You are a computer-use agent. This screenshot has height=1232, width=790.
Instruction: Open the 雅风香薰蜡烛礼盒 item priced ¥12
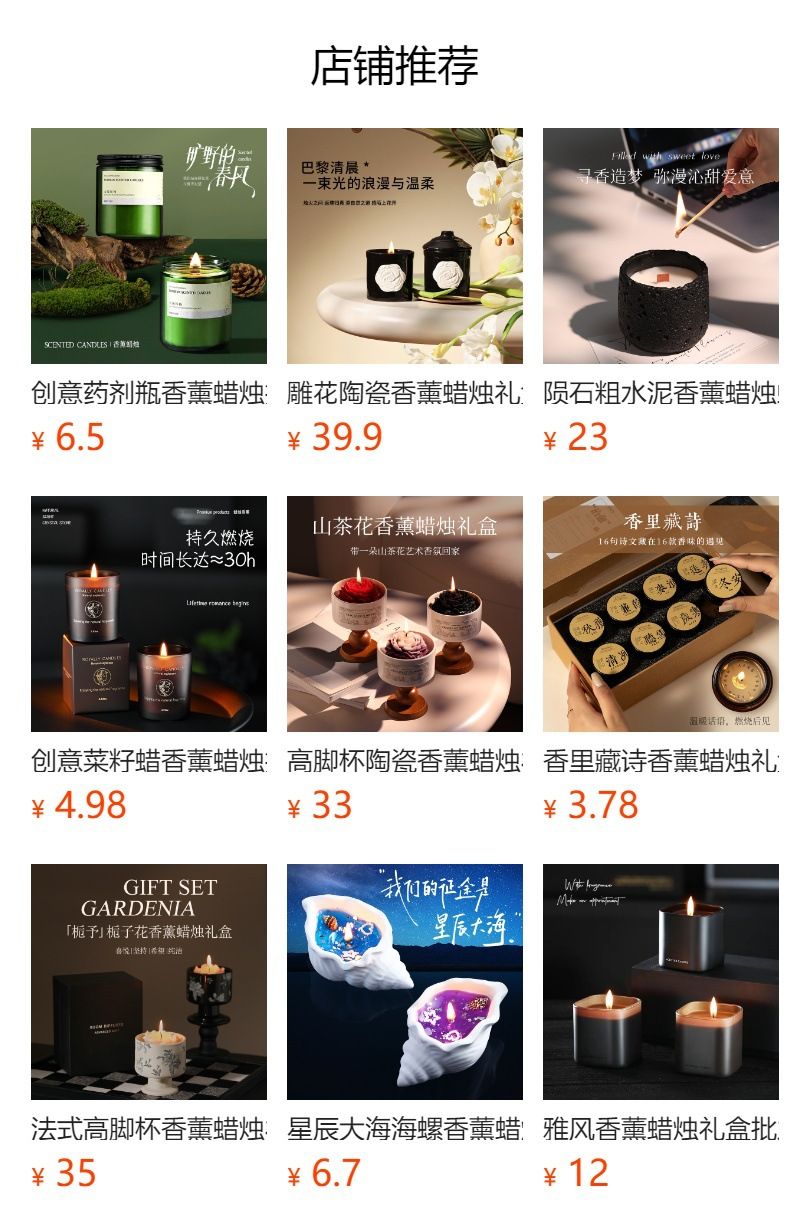tap(661, 982)
